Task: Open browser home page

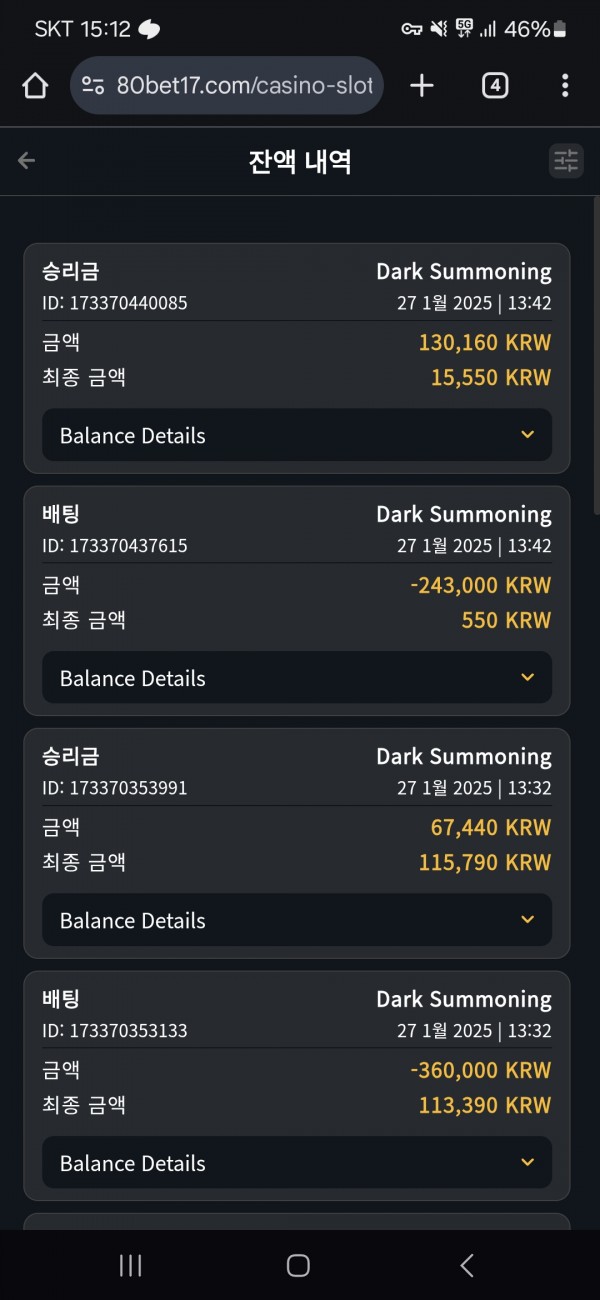Action: pyautogui.click(x=35, y=86)
